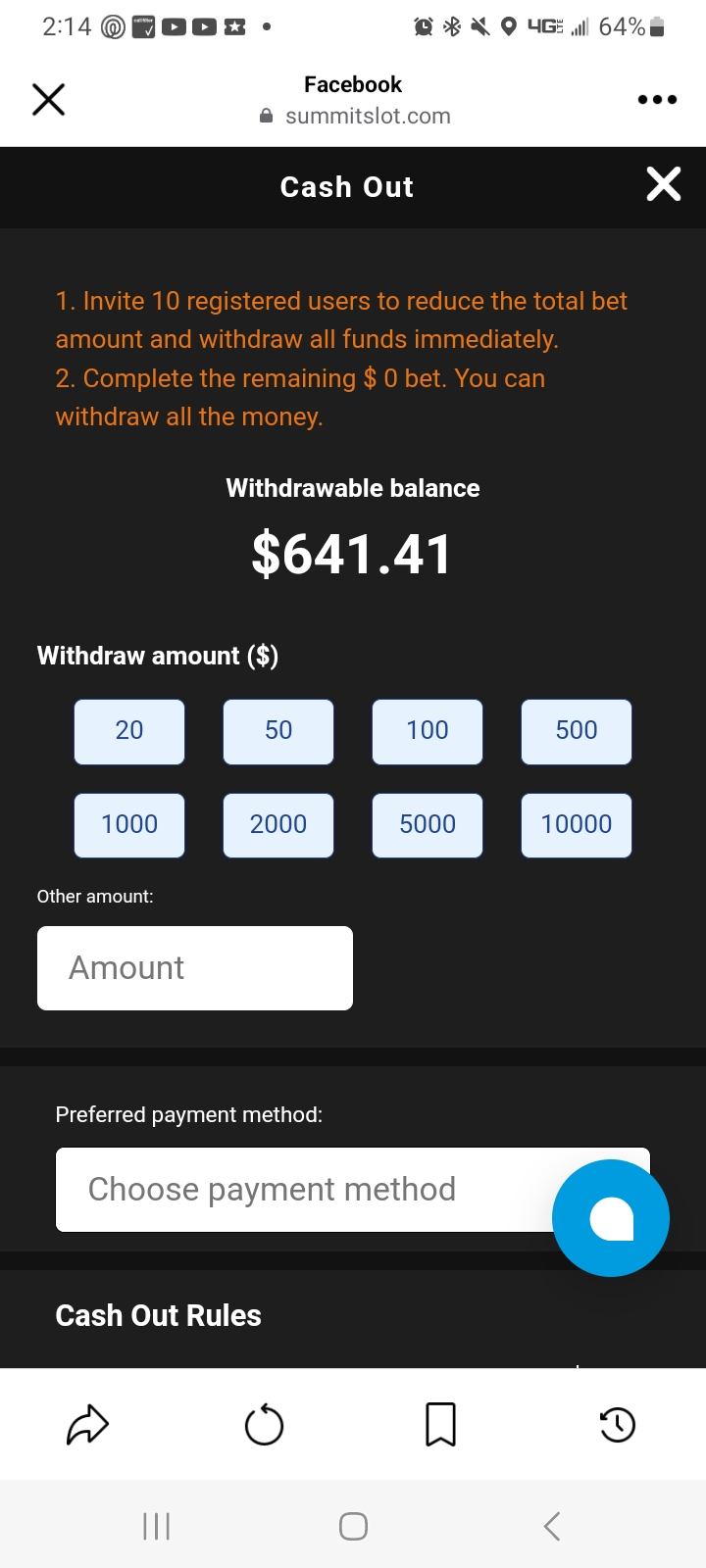Select the 20 withdraw amount
This screenshot has height=1568, width=706.
[129, 731]
